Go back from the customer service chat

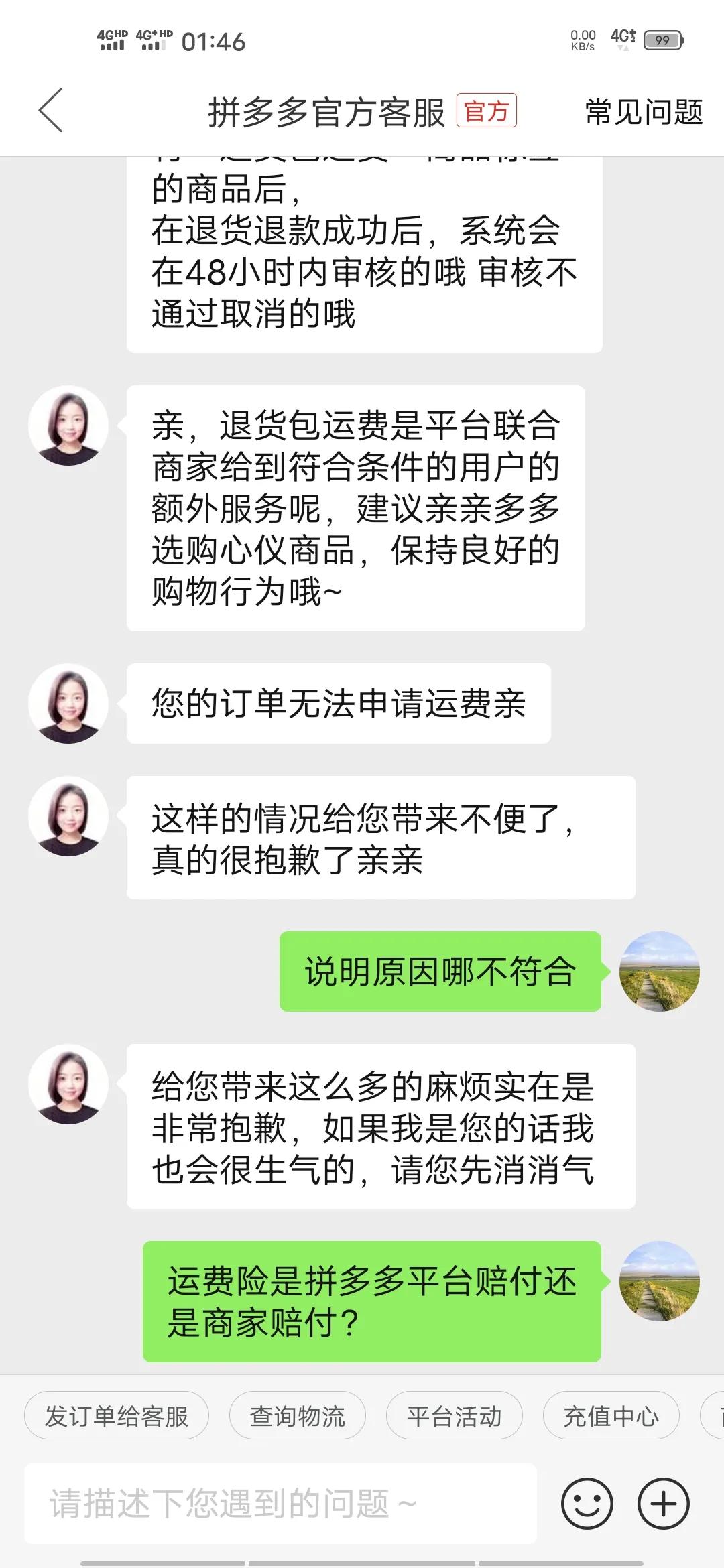(51, 111)
